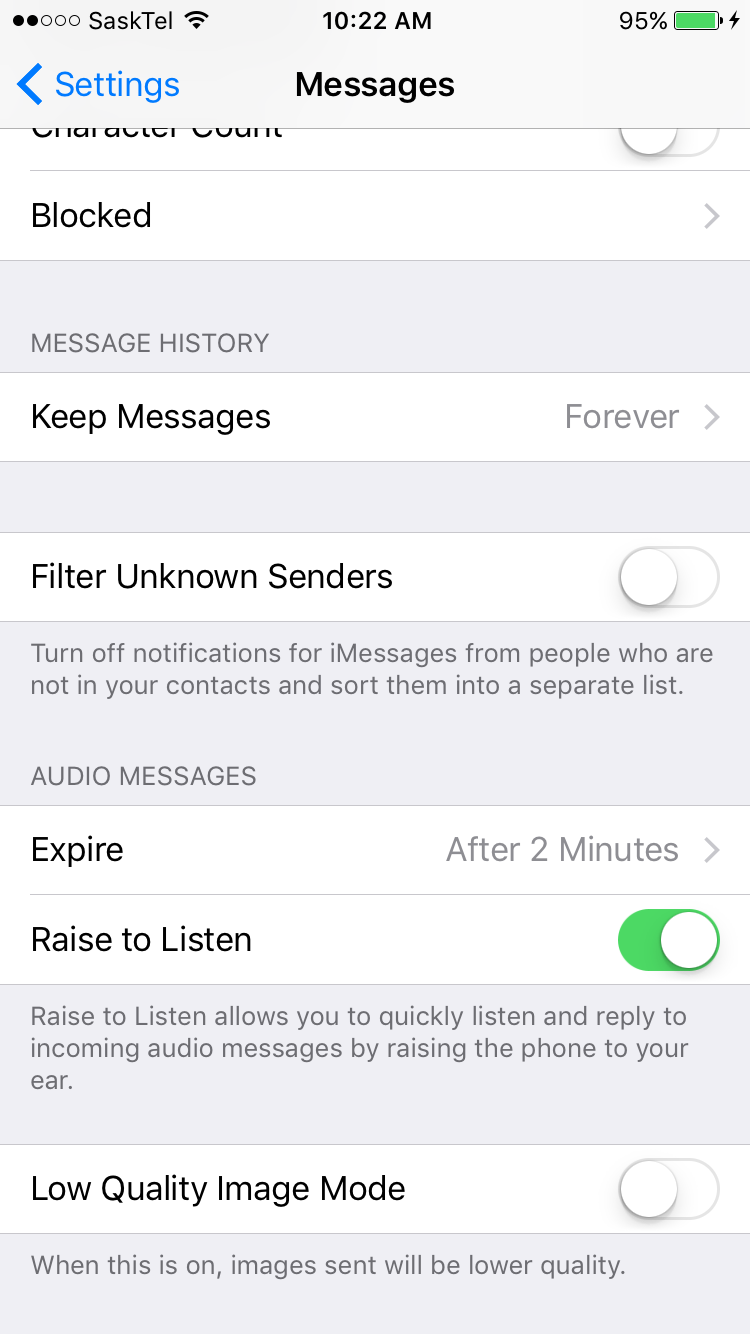Image resolution: width=750 pixels, height=1334 pixels.
Task: Go back to Settings
Action: pos(98,85)
